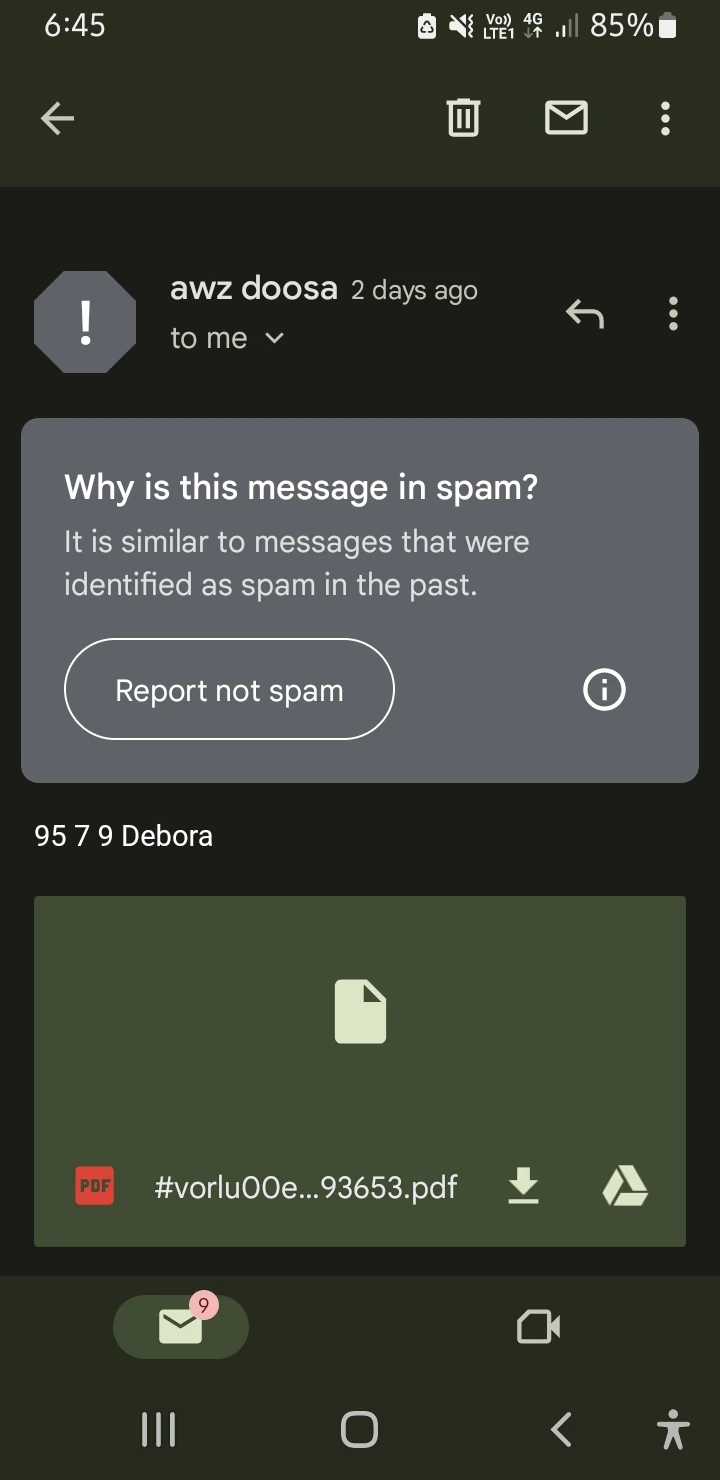Download the attached PDF file
Viewport: 720px width, 1480px height.
tap(524, 1186)
